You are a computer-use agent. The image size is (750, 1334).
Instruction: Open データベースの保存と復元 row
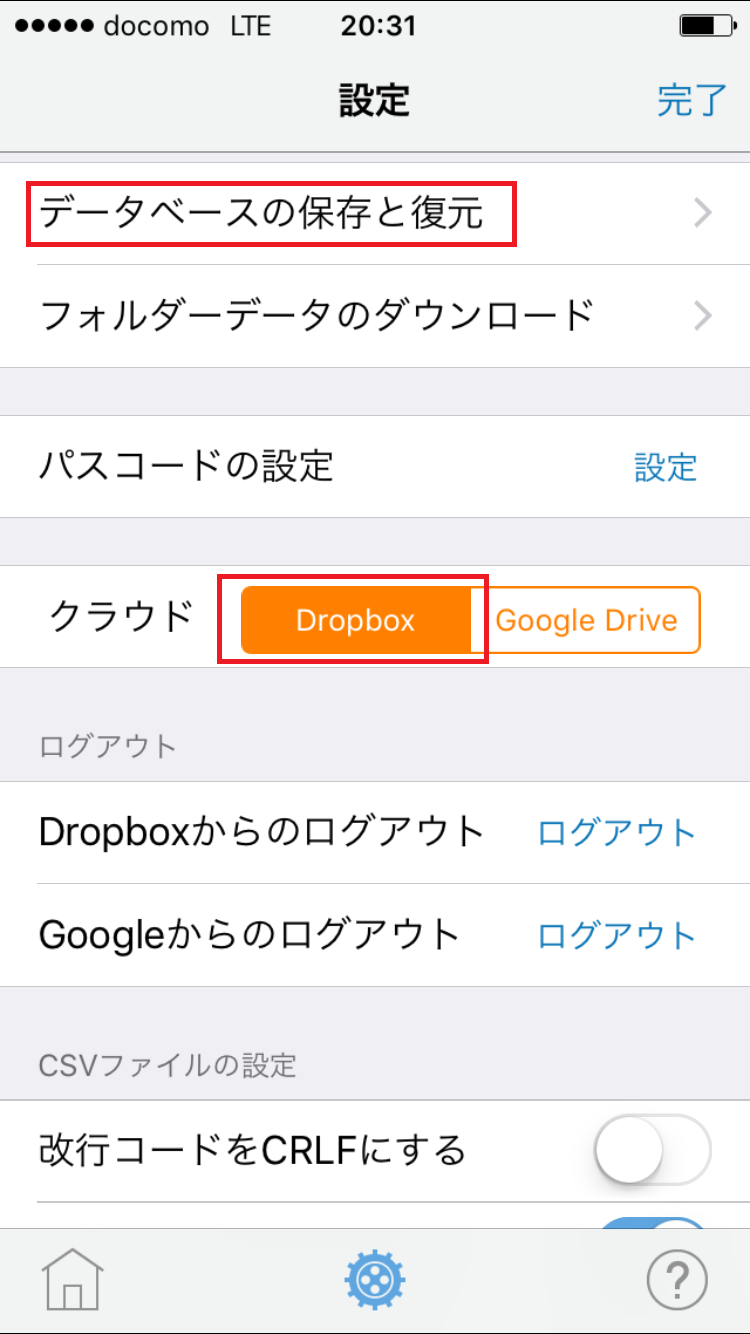pyautogui.click(x=375, y=213)
